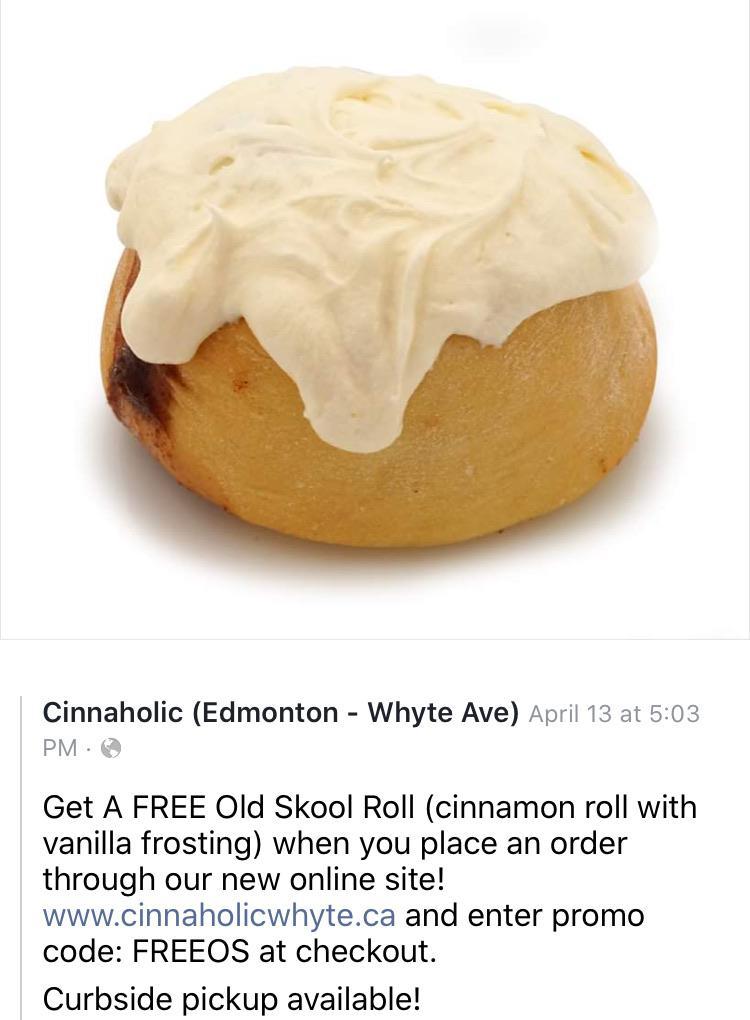Click the cinnamon roll picture at the top
Viewport: 750px width, 1020px height.
[375, 320]
